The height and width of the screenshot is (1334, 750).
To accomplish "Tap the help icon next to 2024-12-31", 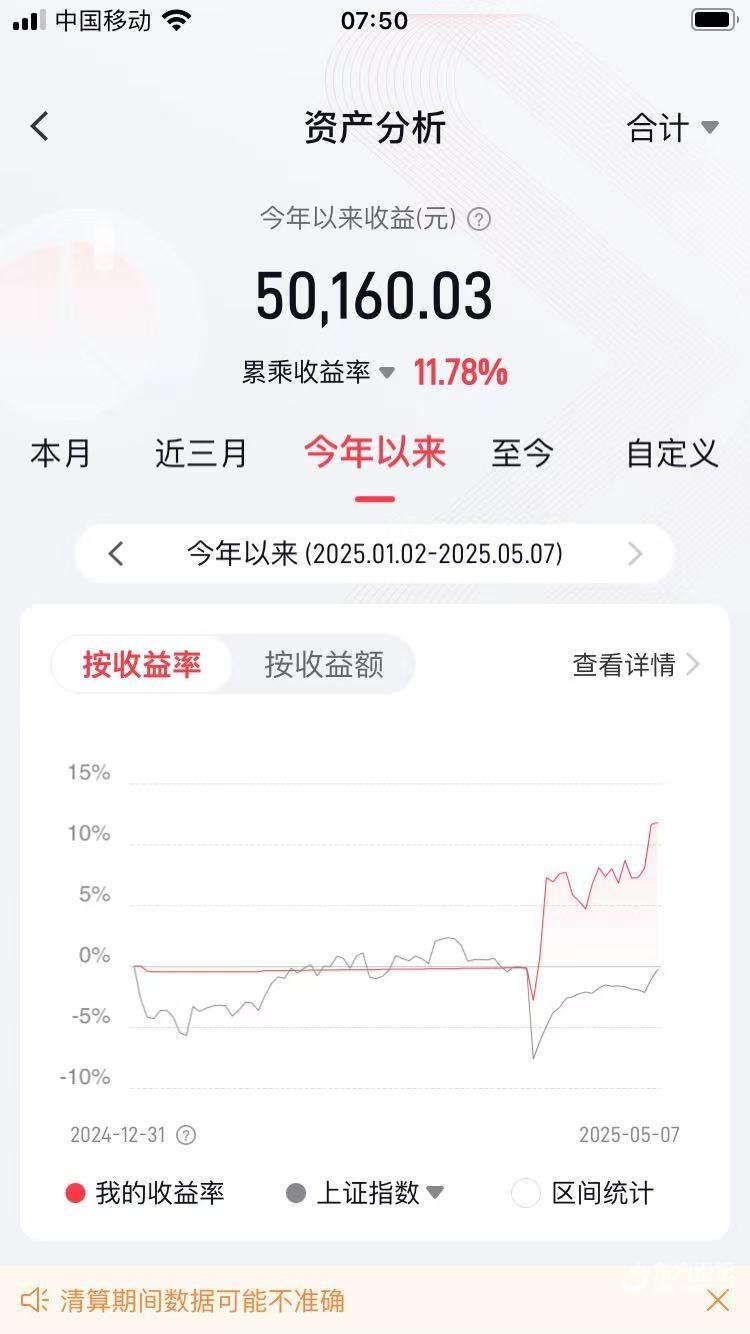I will pos(186,1135).
